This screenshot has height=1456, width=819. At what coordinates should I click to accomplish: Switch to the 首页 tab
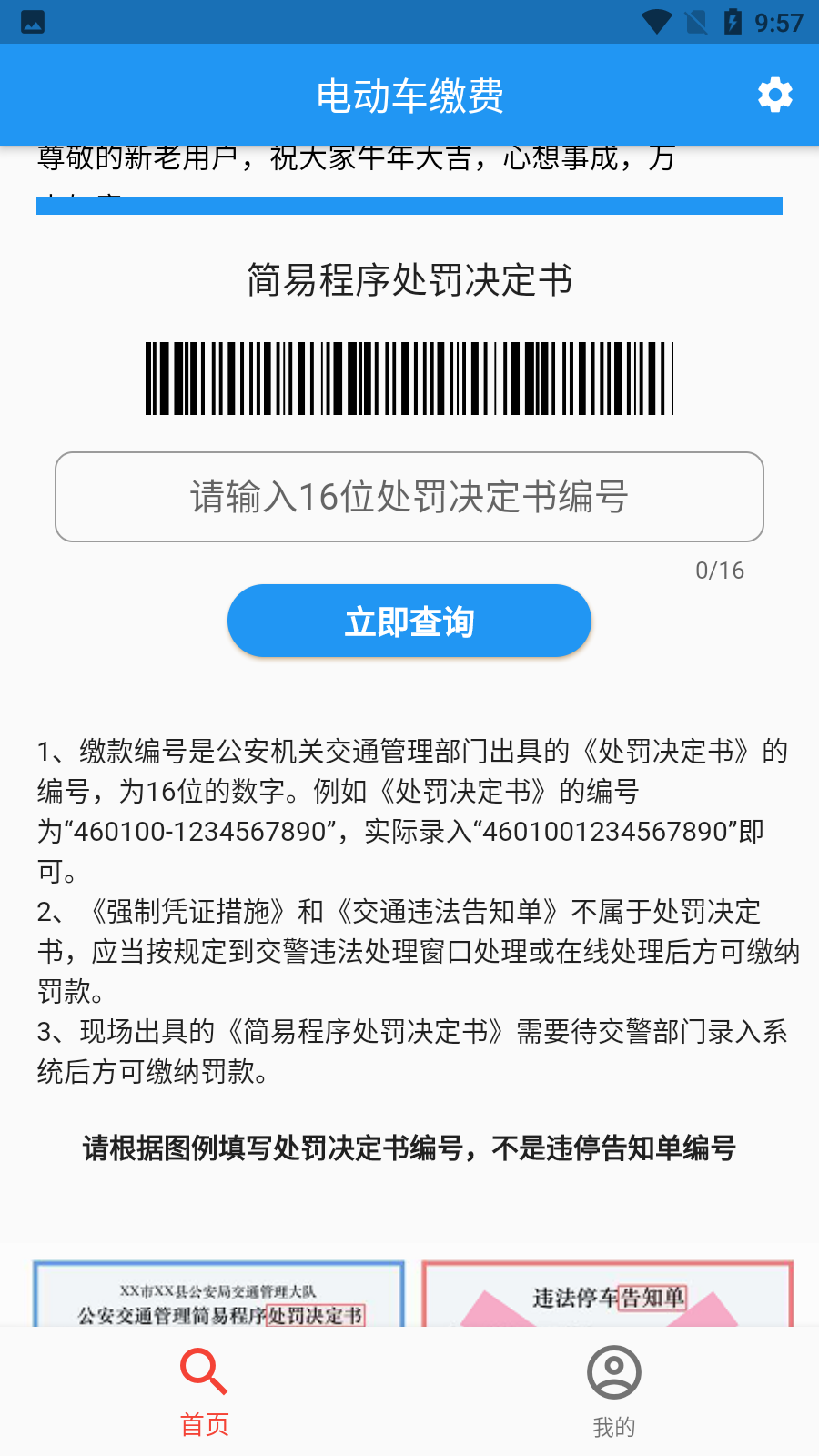tap(205, 1392)
